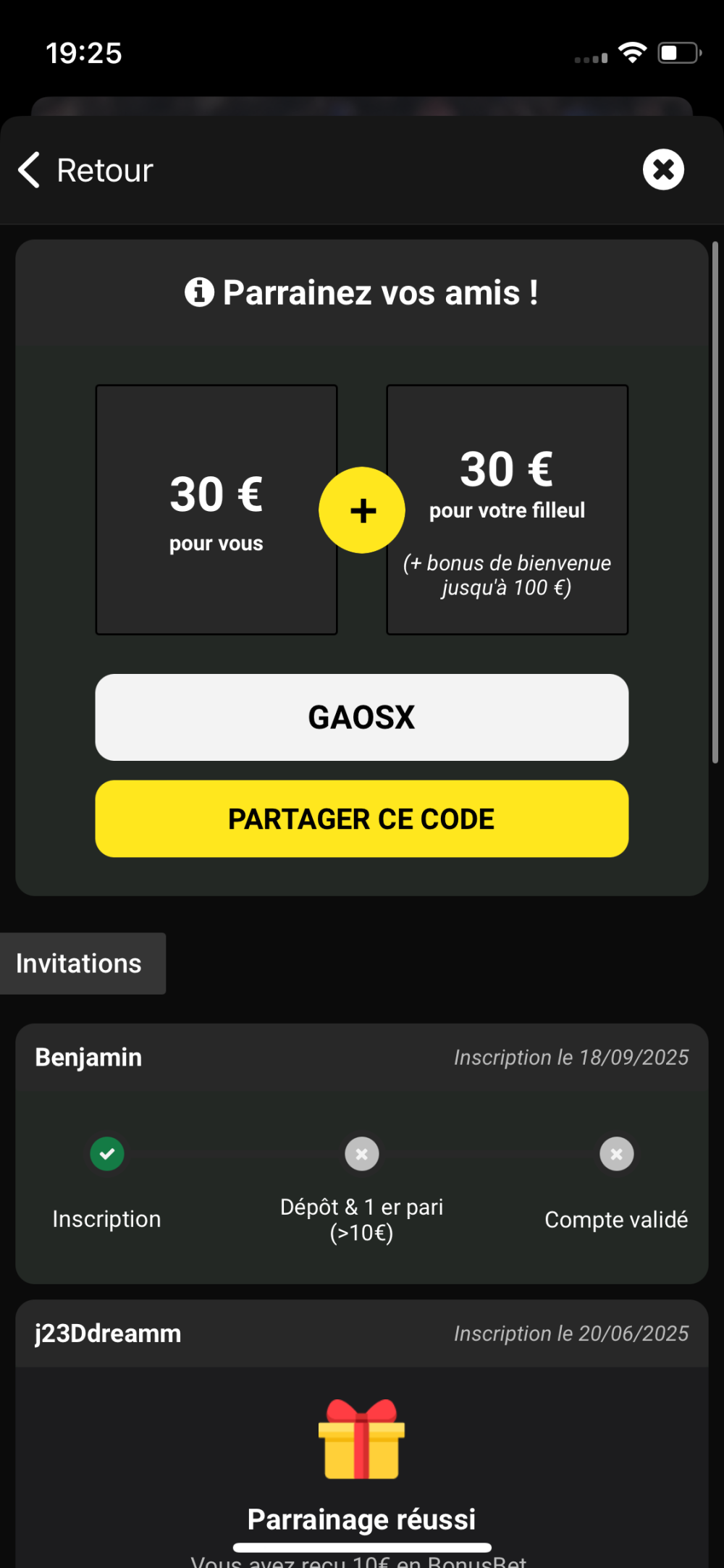Tap the Partager ce code button

click(x=361, y=819)
